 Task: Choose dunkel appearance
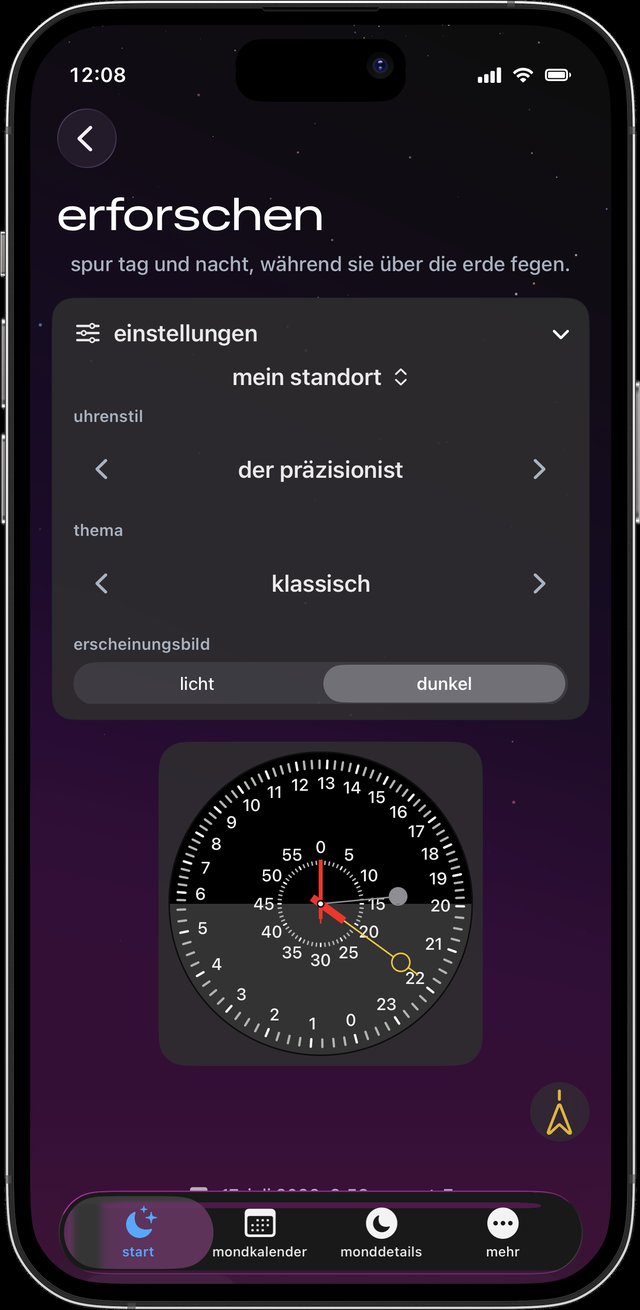pos(444,684)
